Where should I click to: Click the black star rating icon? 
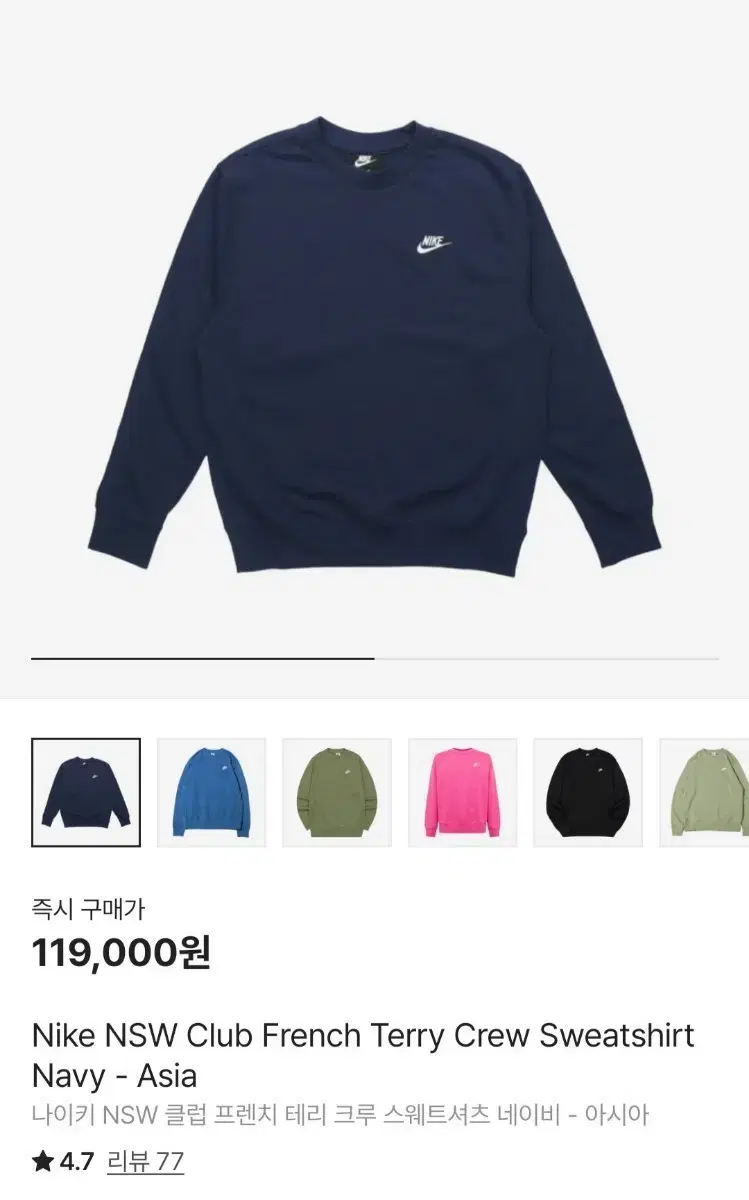pos(42,1164)
